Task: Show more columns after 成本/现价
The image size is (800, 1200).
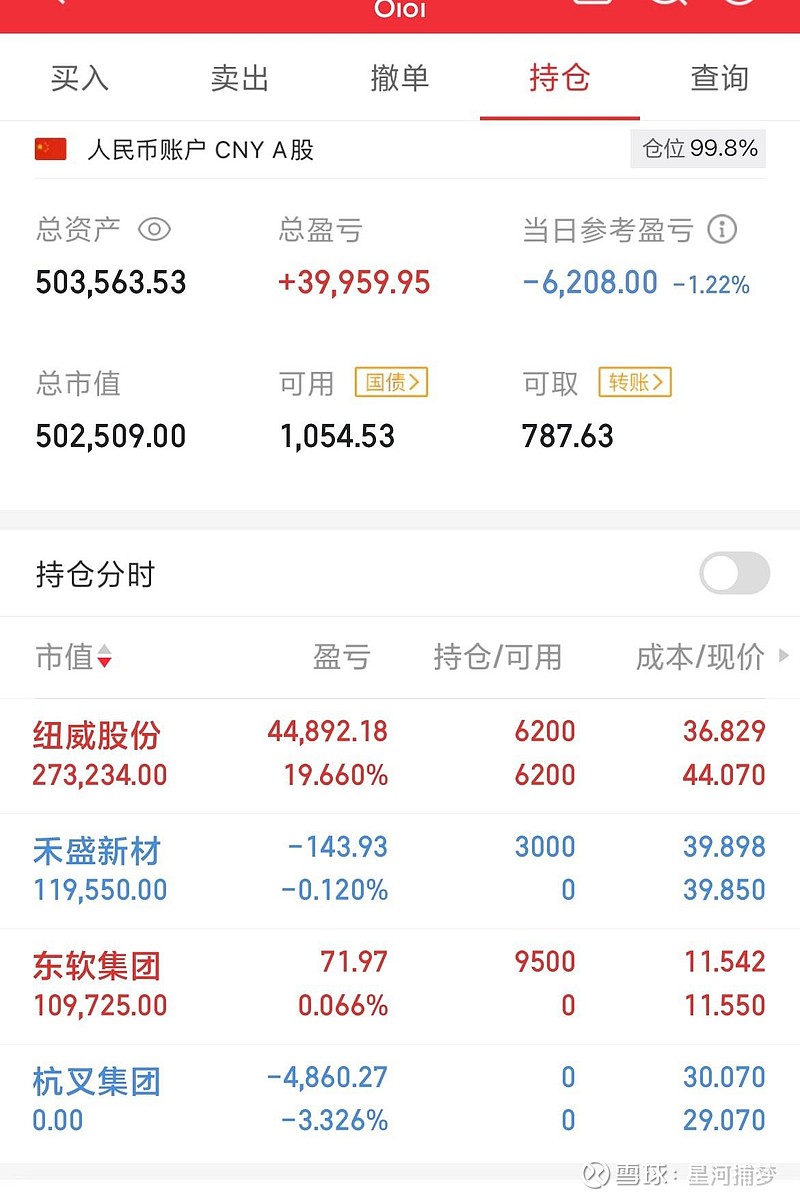Action: click(x=784, y=656)
